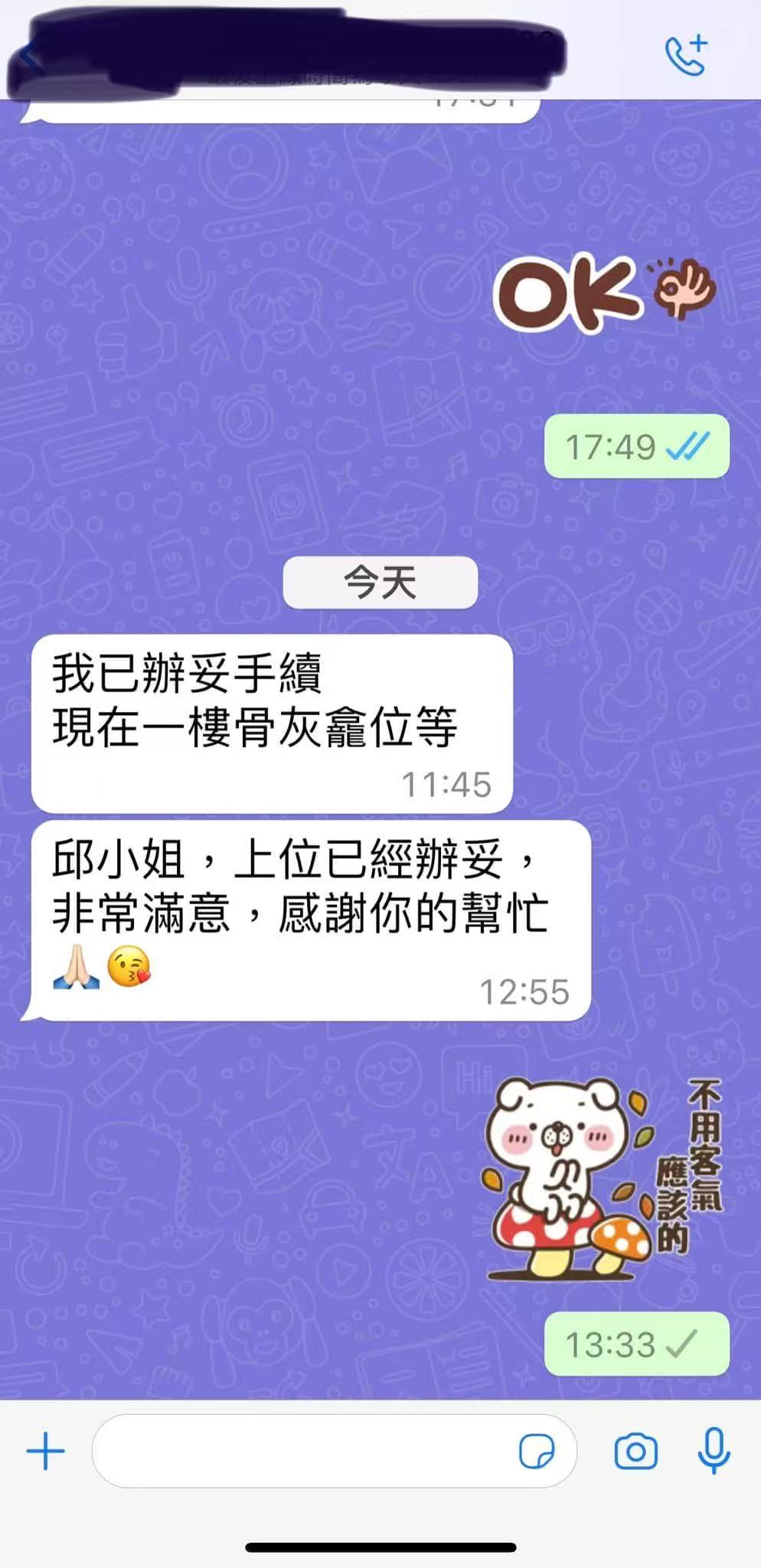Open the OK sticker
Image resolution: width=761 pixels, height=1568 pixels.
[605, 292]
